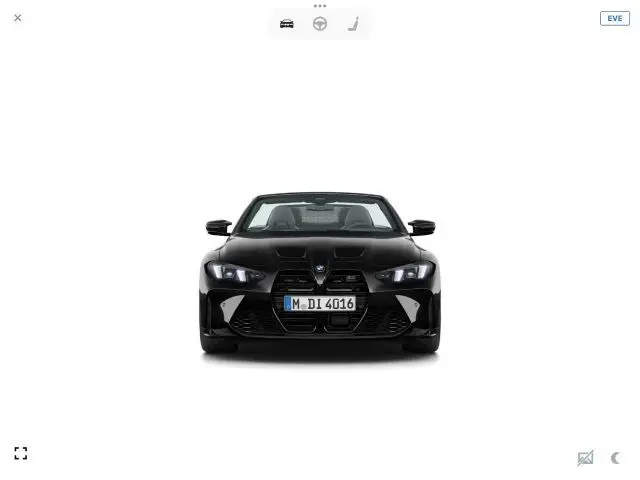Open the three-dot handle above view tabs
This screenshot has width=640, height=480.
(320, 6)
